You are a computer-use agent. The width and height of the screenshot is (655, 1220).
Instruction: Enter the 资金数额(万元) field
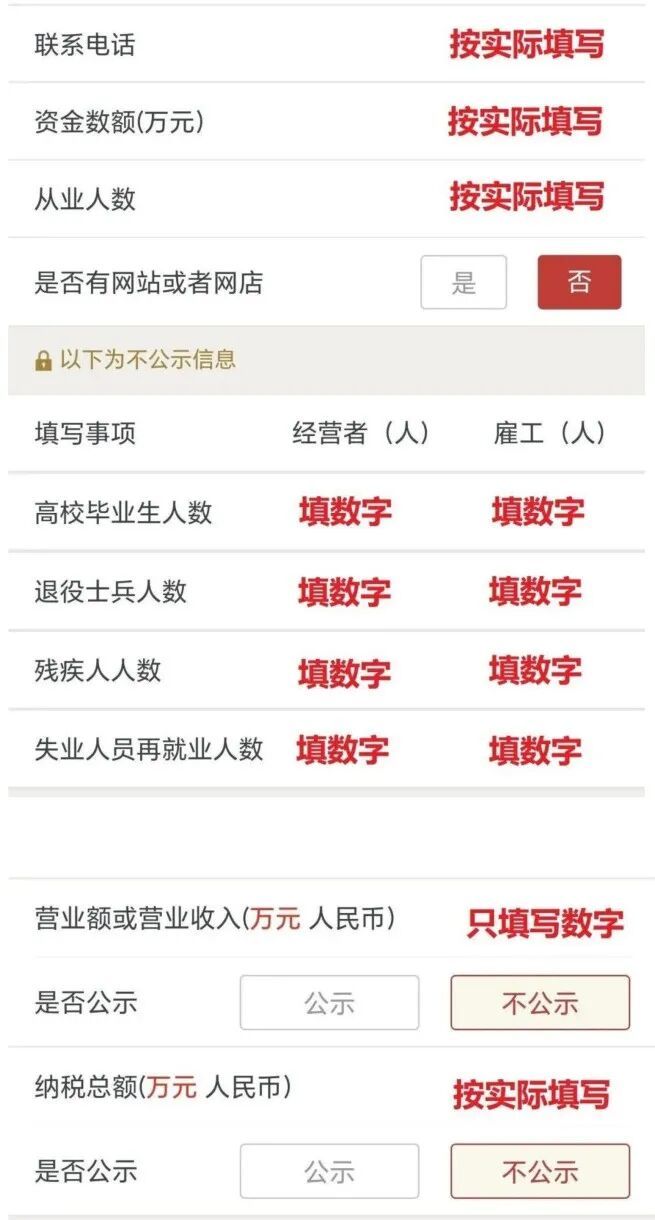point(526,122)
